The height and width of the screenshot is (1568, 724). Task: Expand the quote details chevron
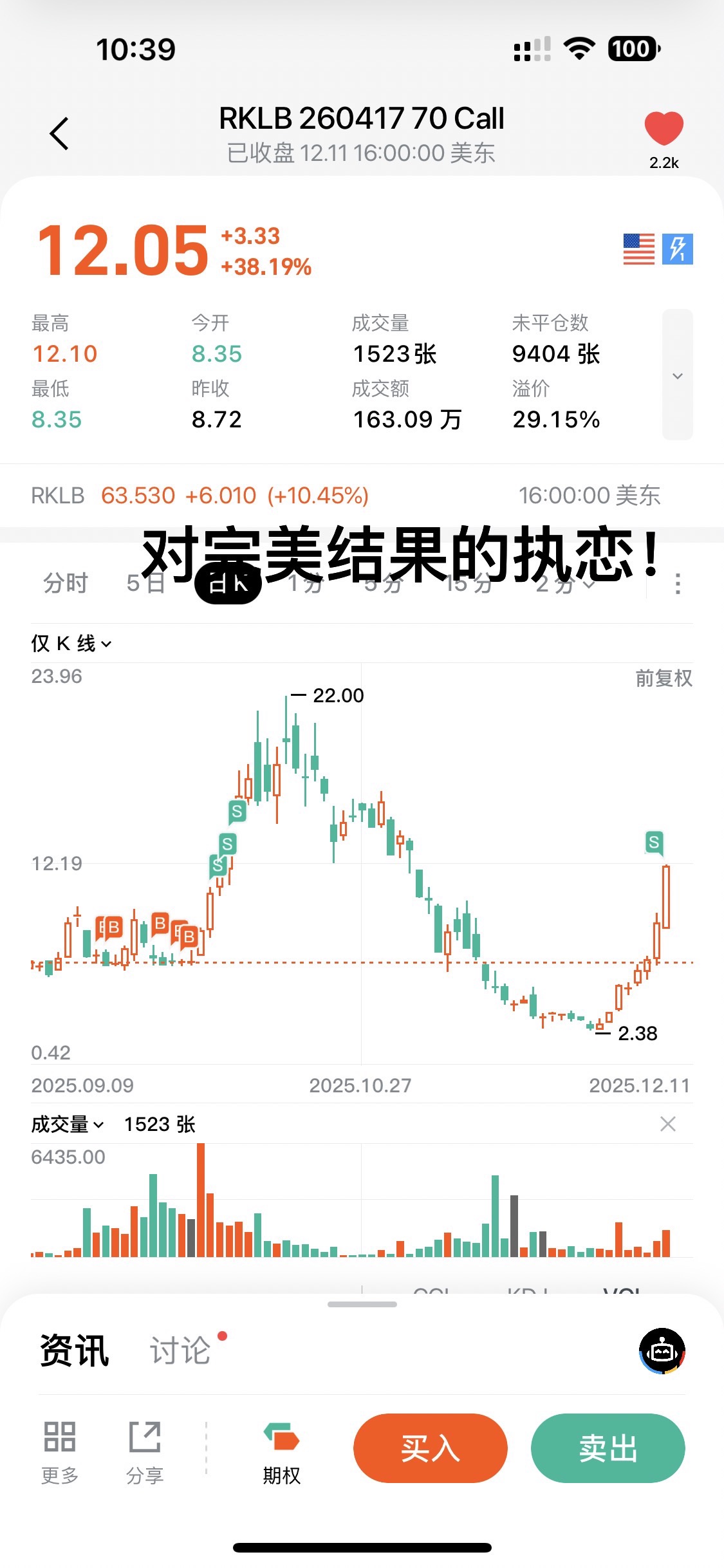(x=677, y=375)
